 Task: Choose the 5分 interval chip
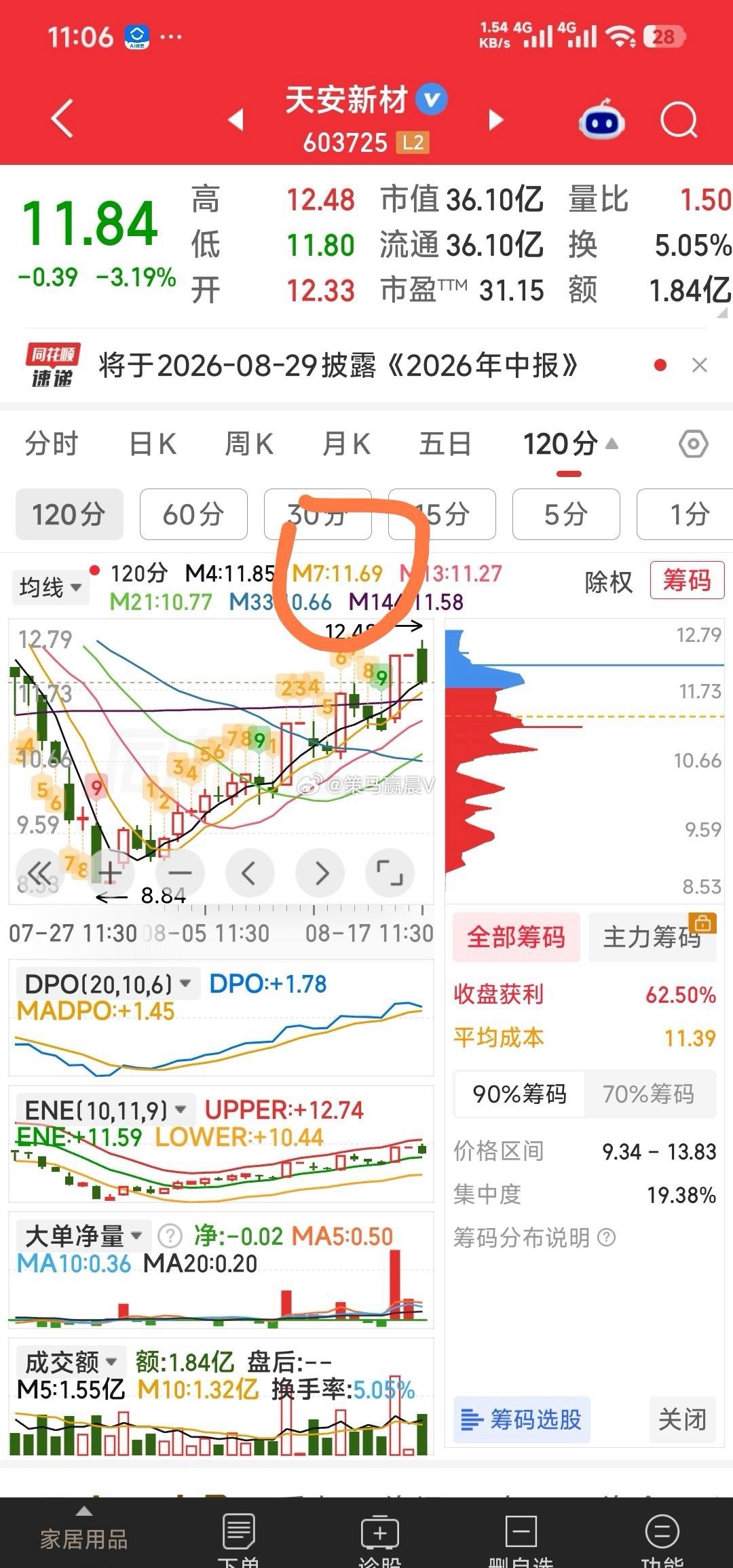[566, 514]
